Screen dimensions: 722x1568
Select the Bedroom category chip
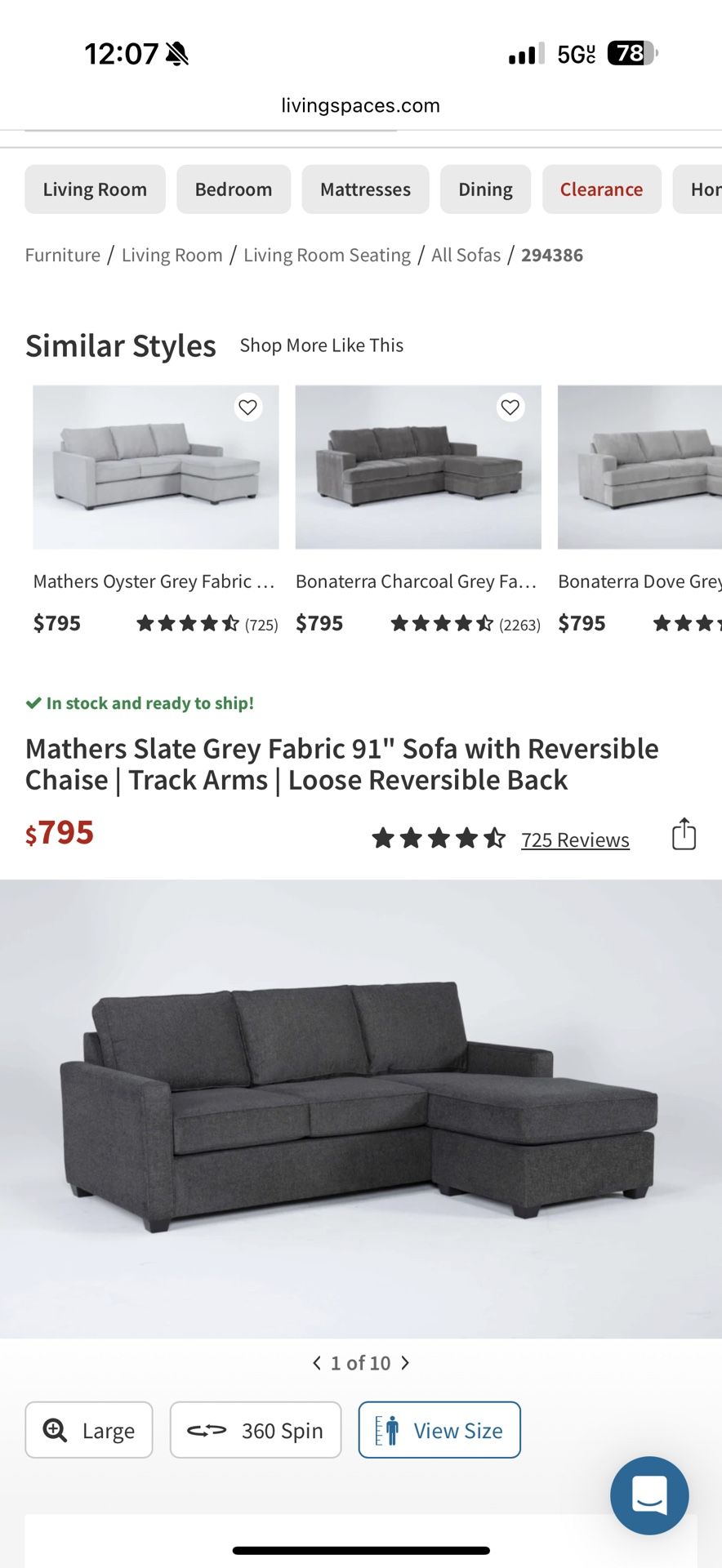coord(234,189)
